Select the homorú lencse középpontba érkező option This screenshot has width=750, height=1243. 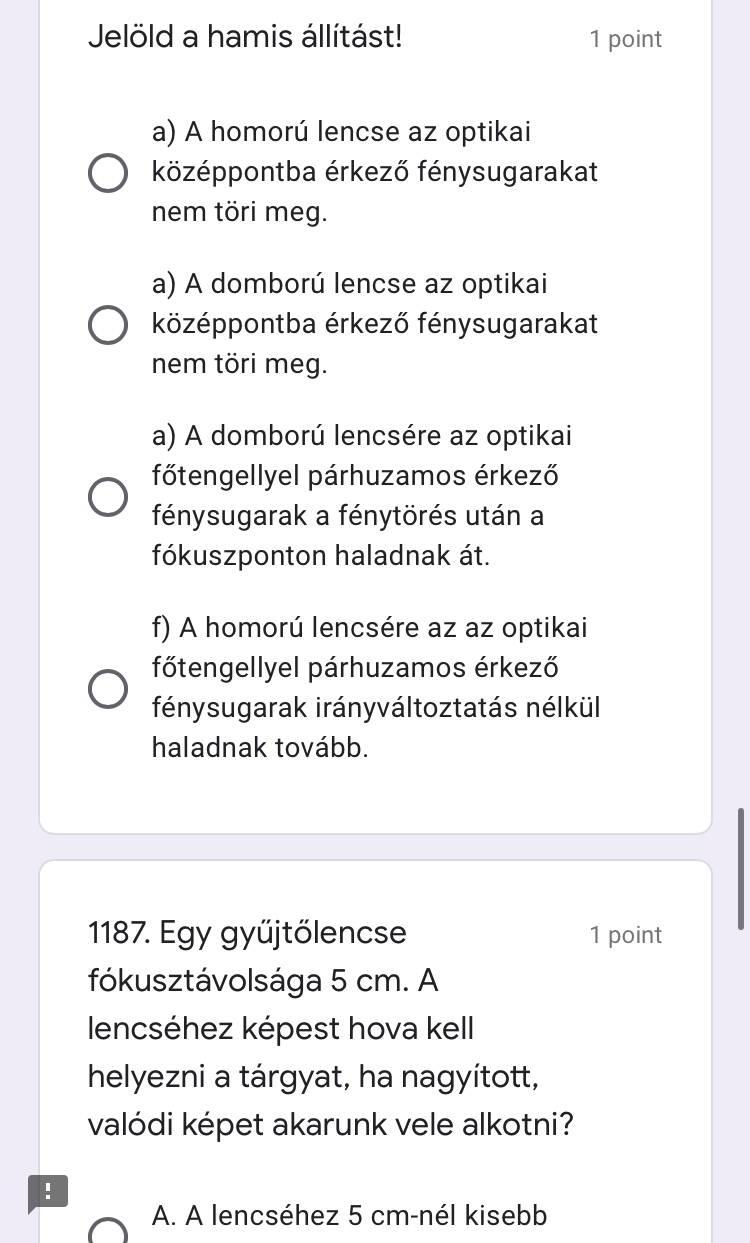108,172
